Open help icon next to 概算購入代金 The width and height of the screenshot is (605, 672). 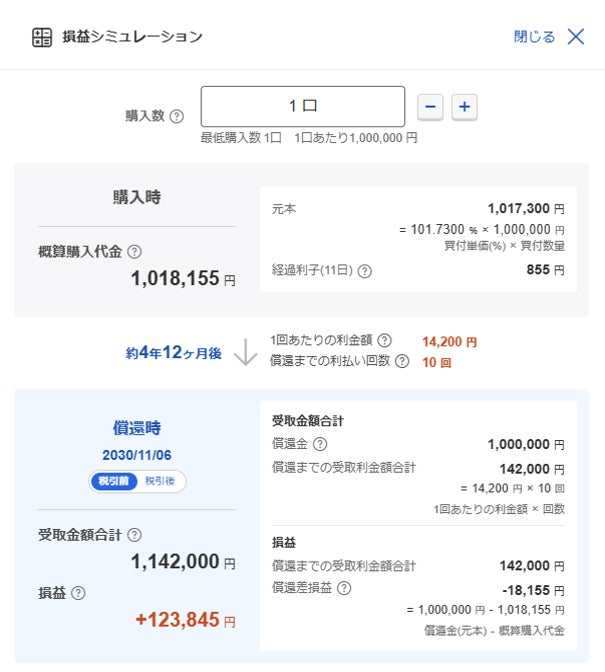coord(135,252)
